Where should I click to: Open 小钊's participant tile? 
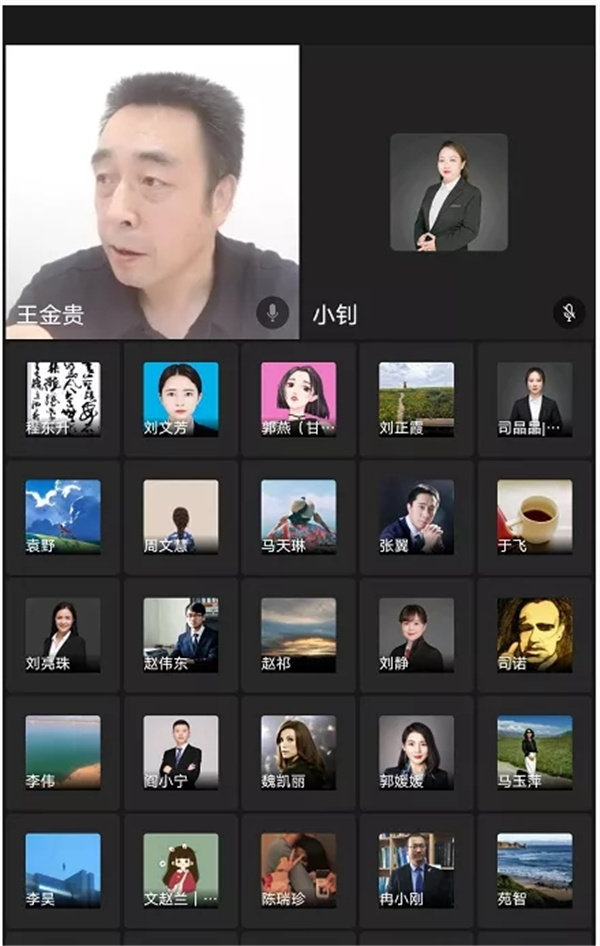448,194
